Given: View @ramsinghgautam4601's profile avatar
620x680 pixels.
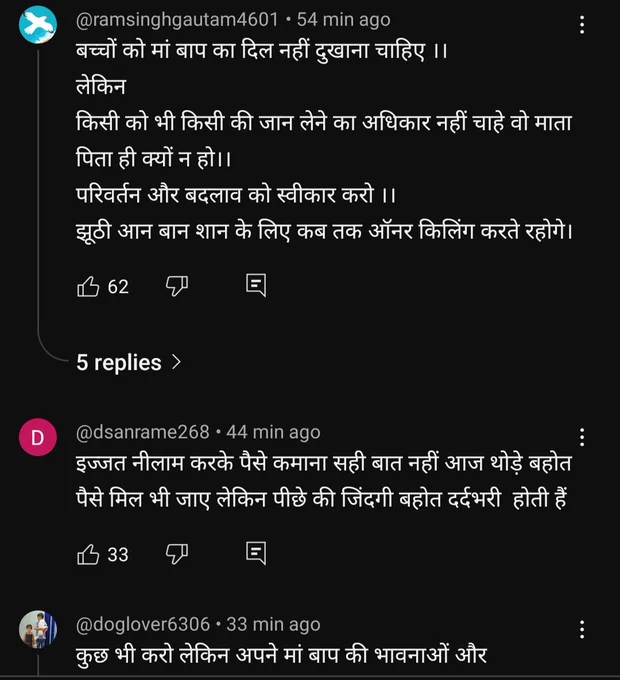Looking at the screenshot, I should pos(38,25).
